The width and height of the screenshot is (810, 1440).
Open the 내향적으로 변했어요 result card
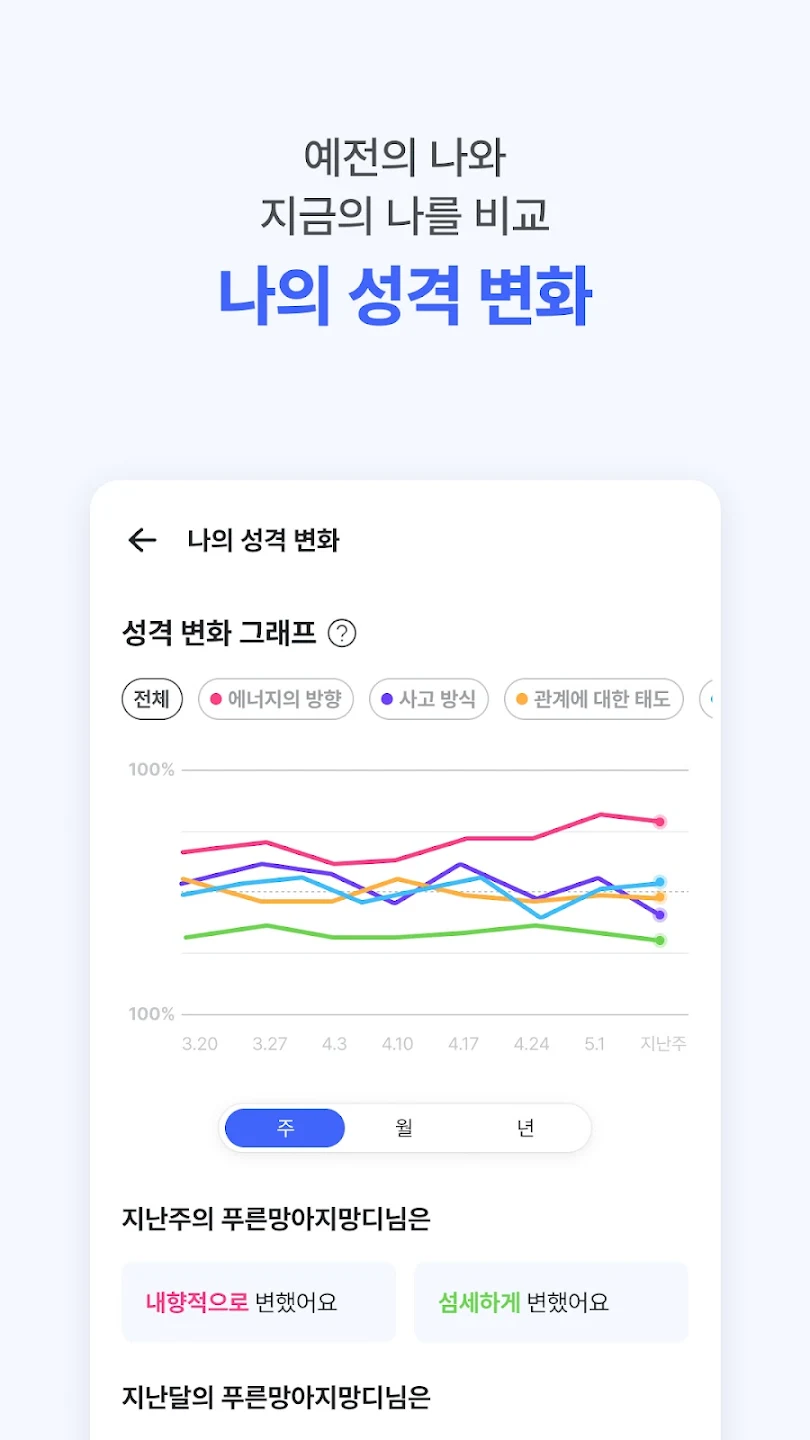point(258,1302)
